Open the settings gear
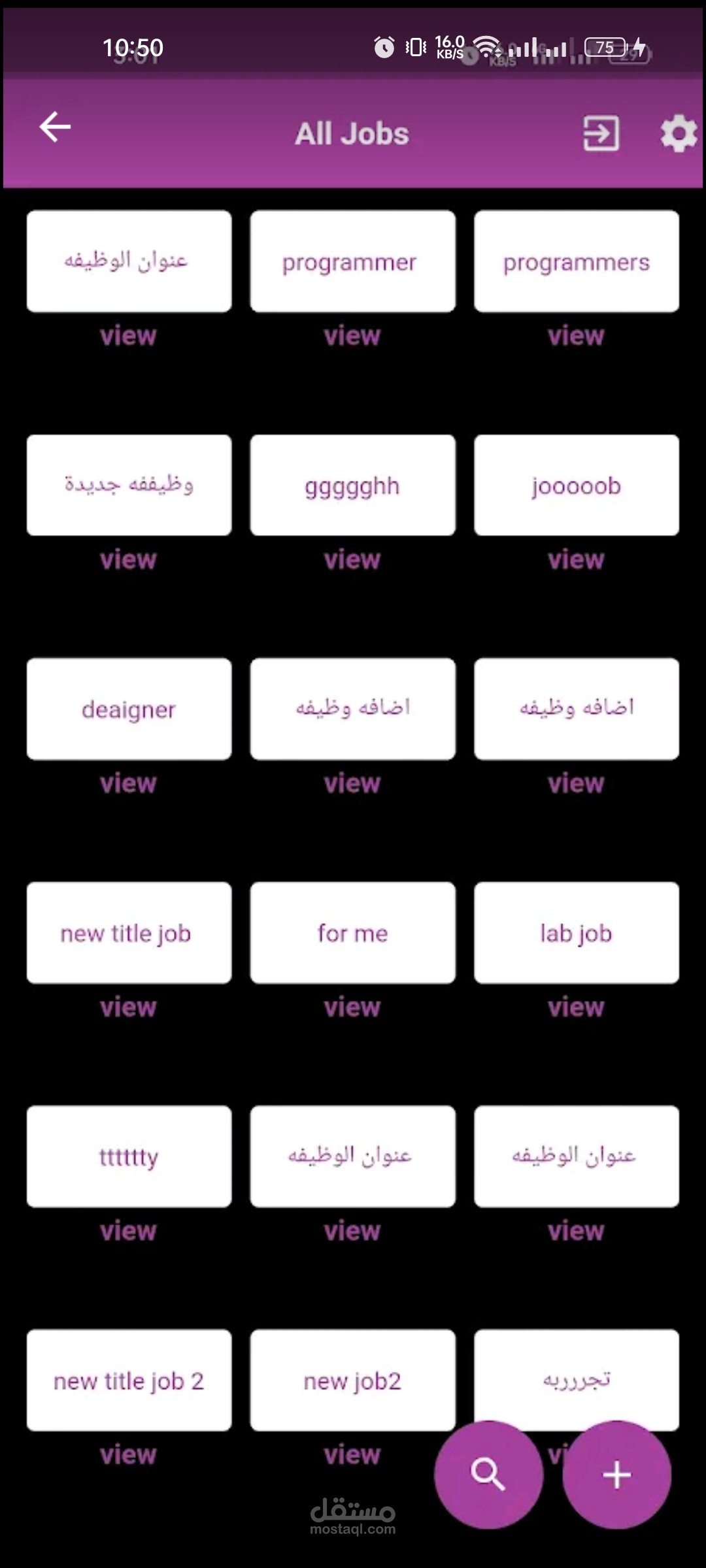This screenshot has width=706, height=1568. pos(679,133)
